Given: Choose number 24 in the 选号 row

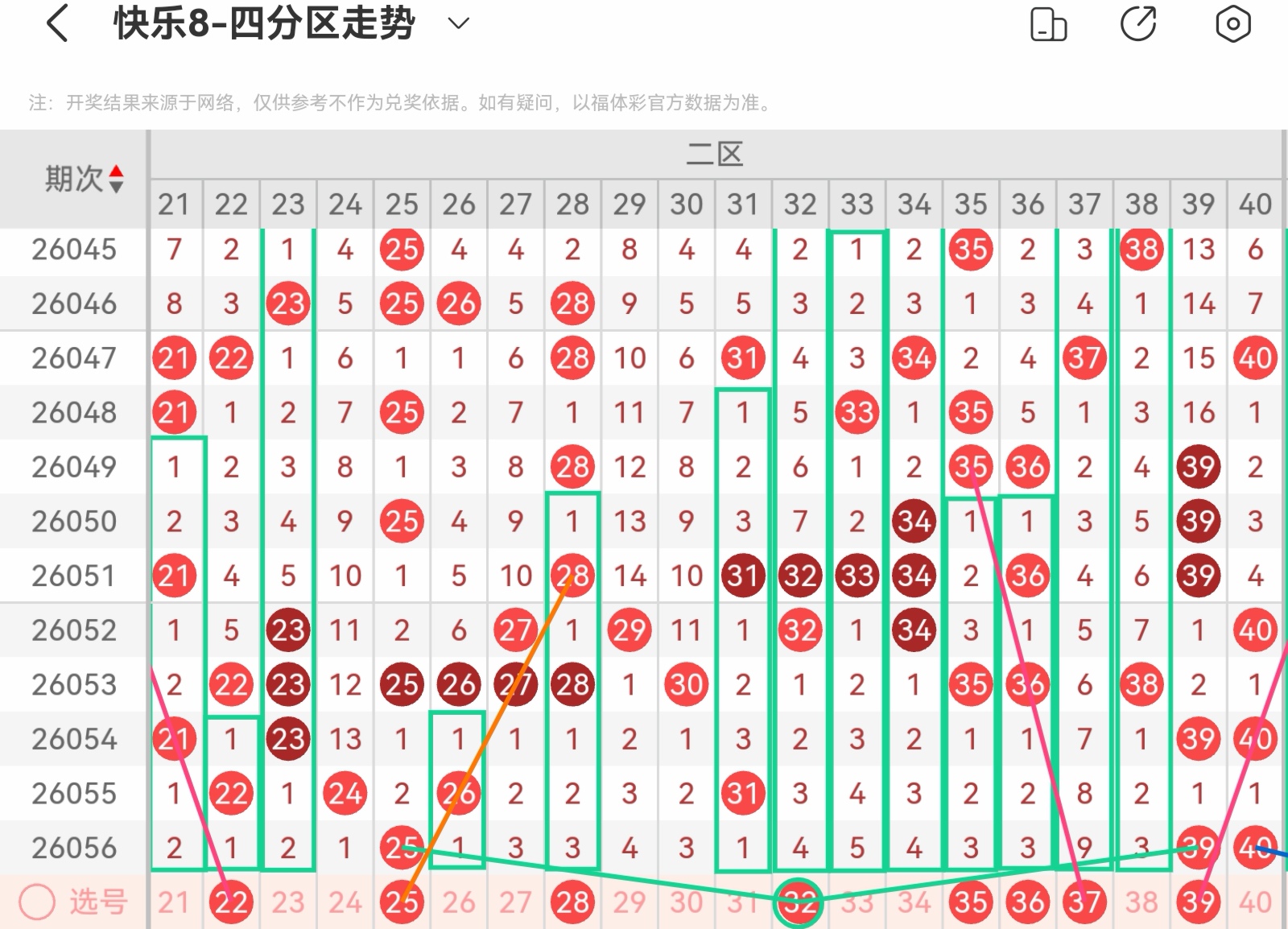Looking at the screenshot, I should [345, 902].
